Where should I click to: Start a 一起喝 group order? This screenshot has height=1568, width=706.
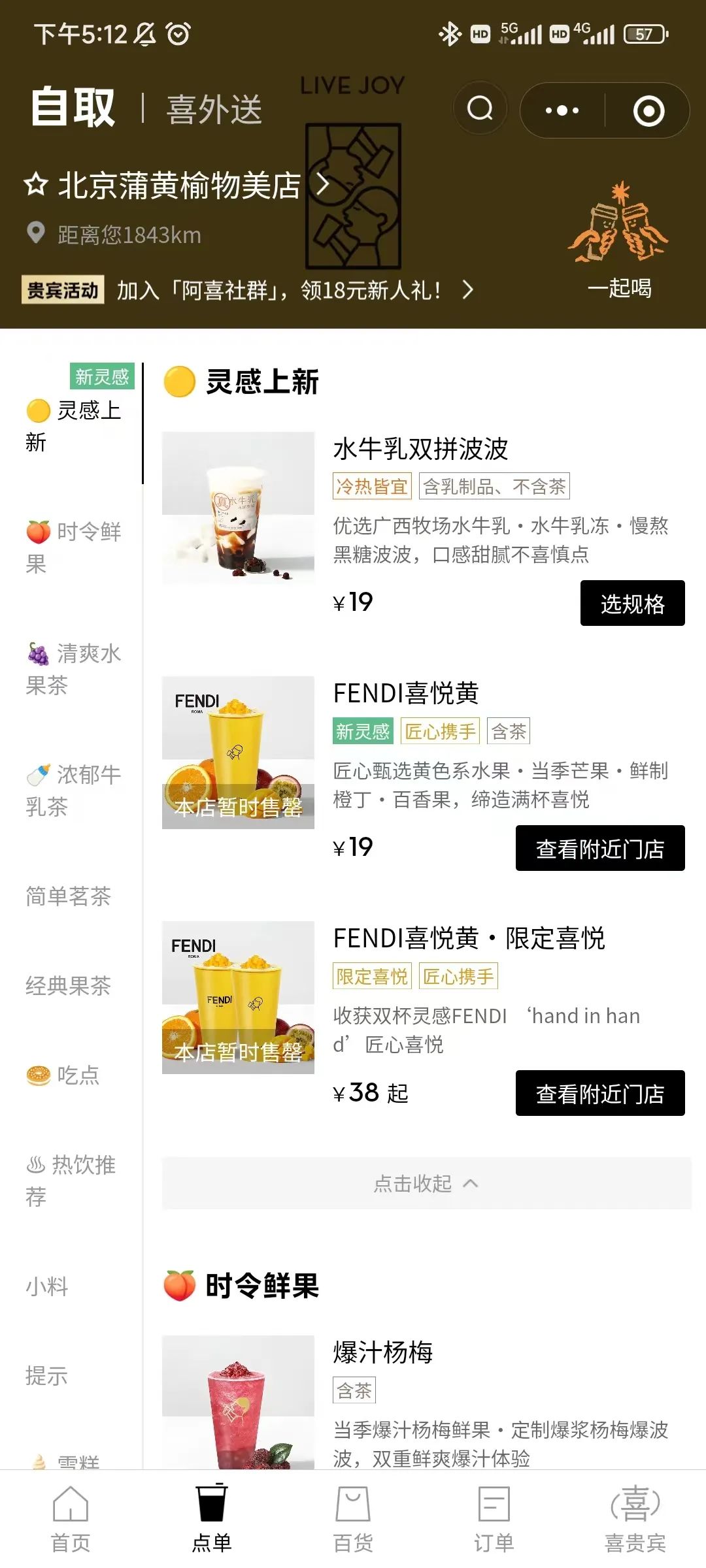618,242
